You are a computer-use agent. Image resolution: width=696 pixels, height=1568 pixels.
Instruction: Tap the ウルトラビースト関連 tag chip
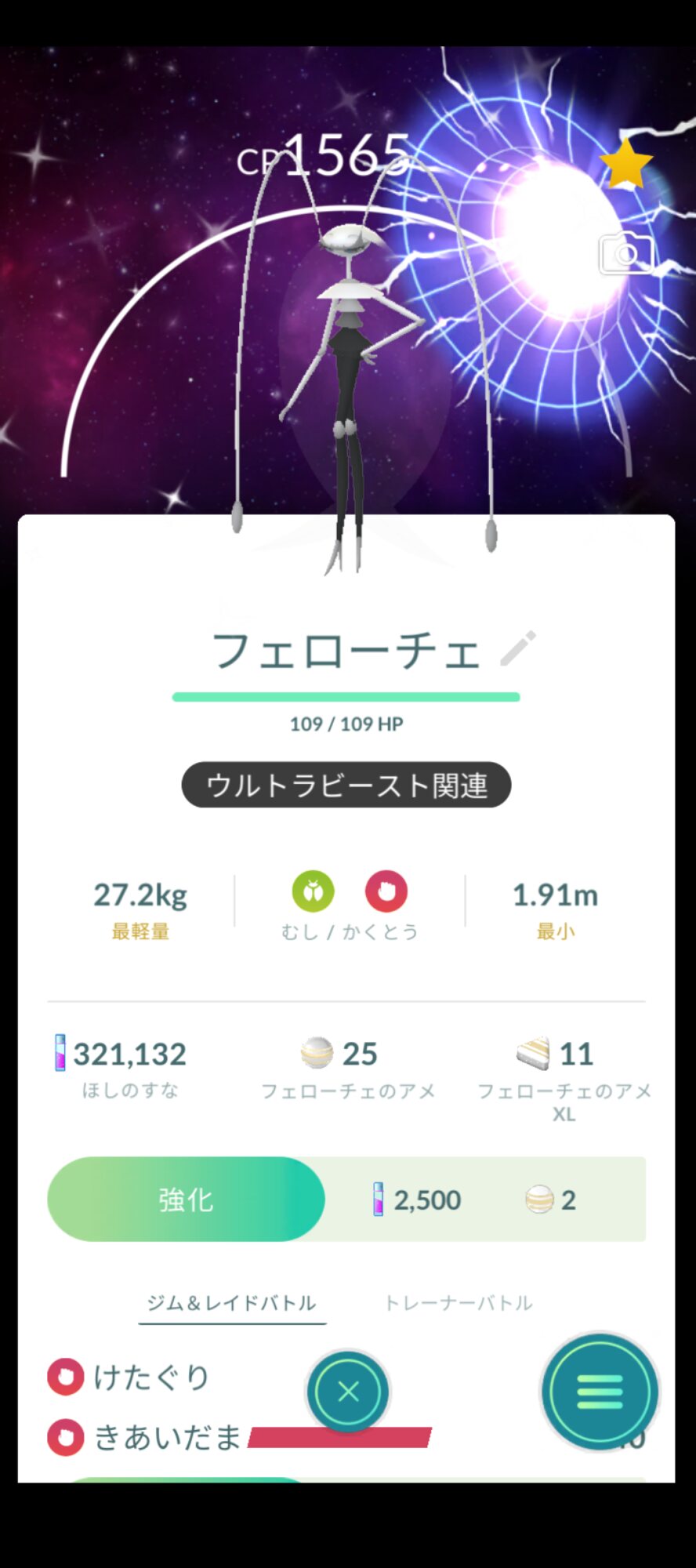[x=346, y=785]
